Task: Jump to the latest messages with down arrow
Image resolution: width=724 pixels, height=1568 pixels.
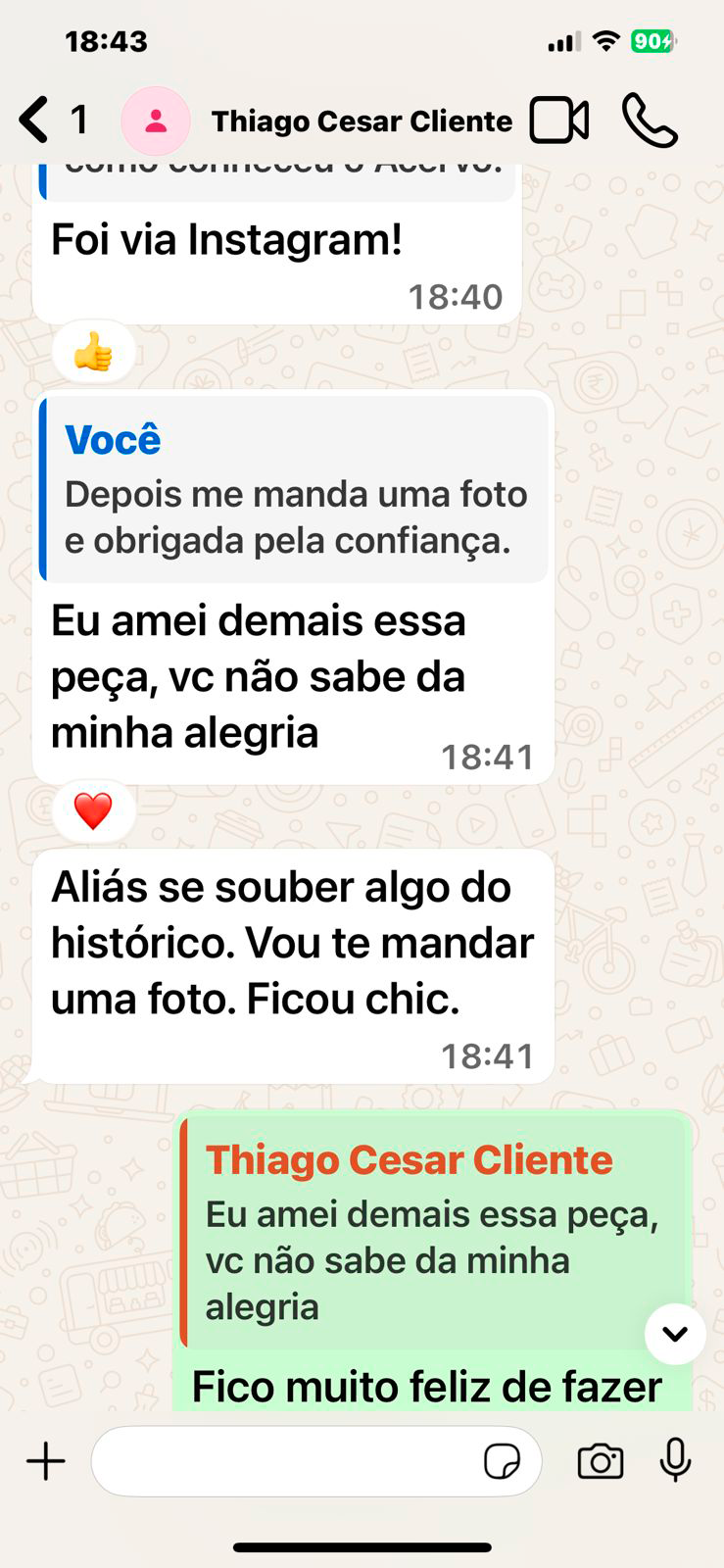Action: click(675, 1334)
